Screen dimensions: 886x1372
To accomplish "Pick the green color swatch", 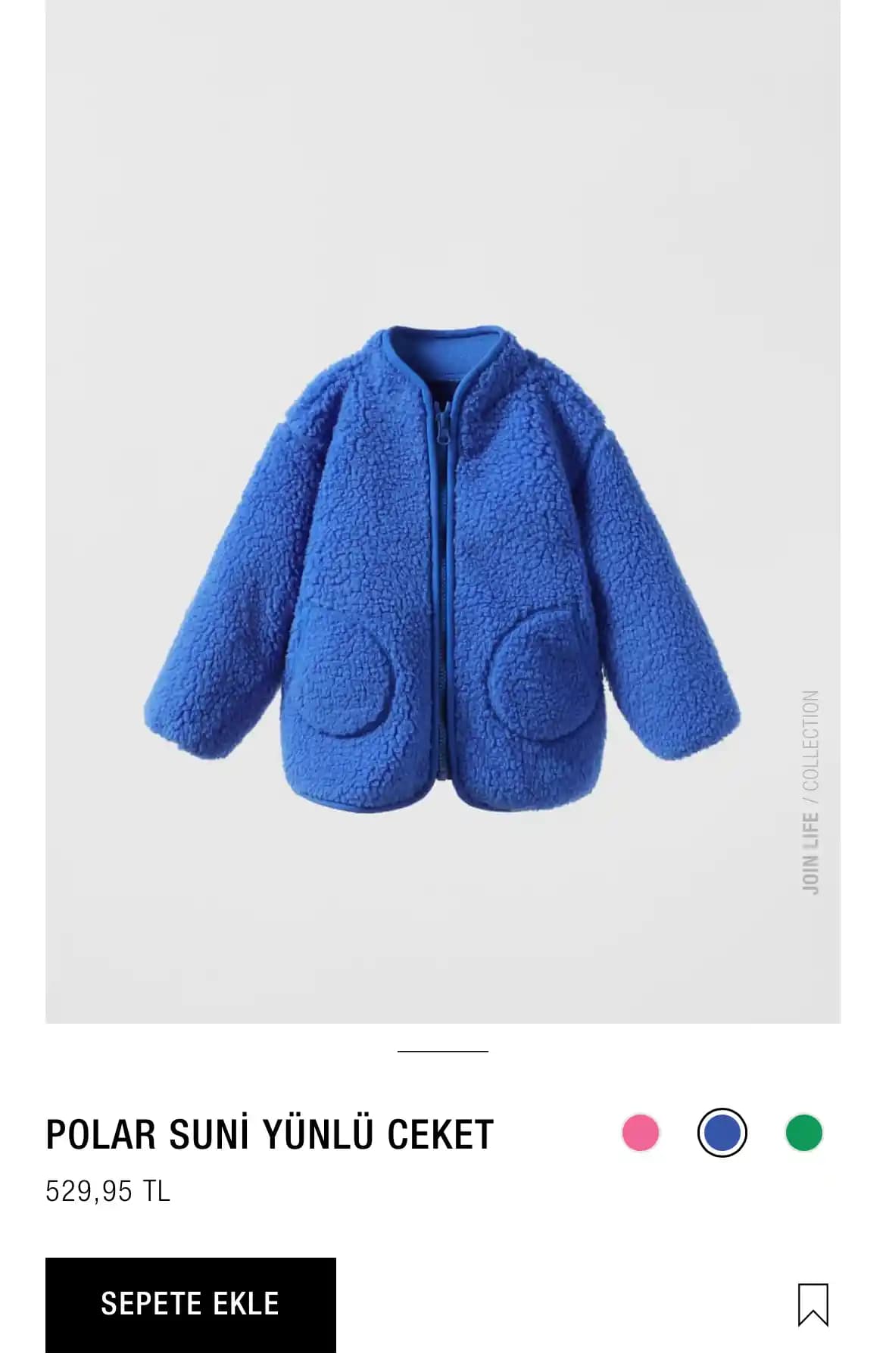I will click(x=803, y=1133).
